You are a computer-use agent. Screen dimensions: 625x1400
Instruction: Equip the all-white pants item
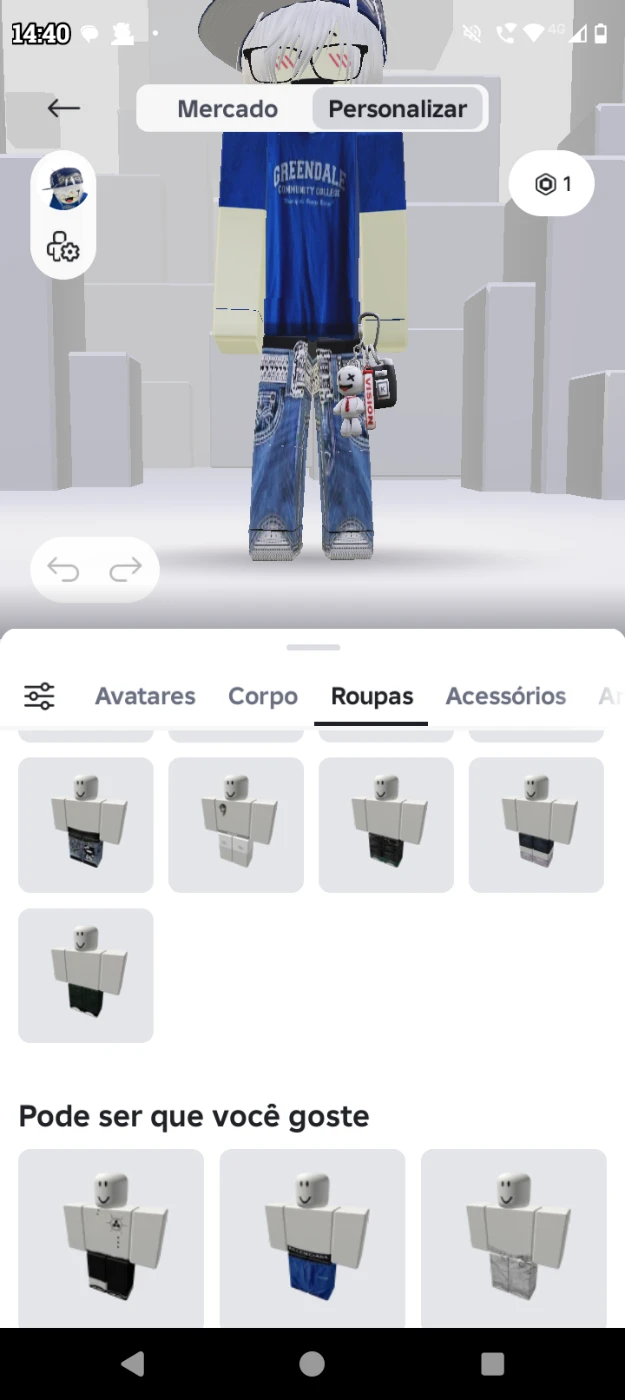236,825
